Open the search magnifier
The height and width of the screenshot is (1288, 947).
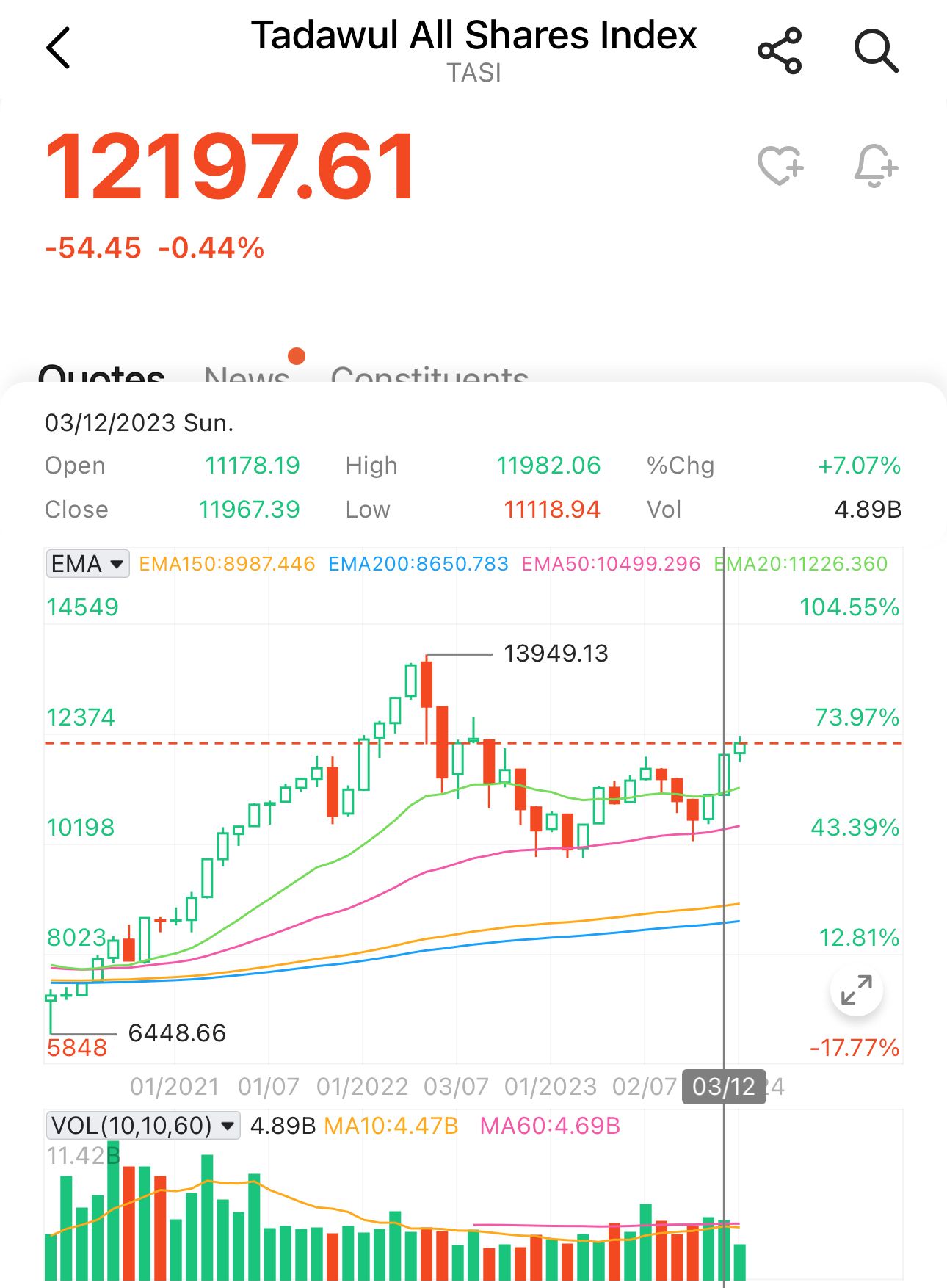point(876,51)
